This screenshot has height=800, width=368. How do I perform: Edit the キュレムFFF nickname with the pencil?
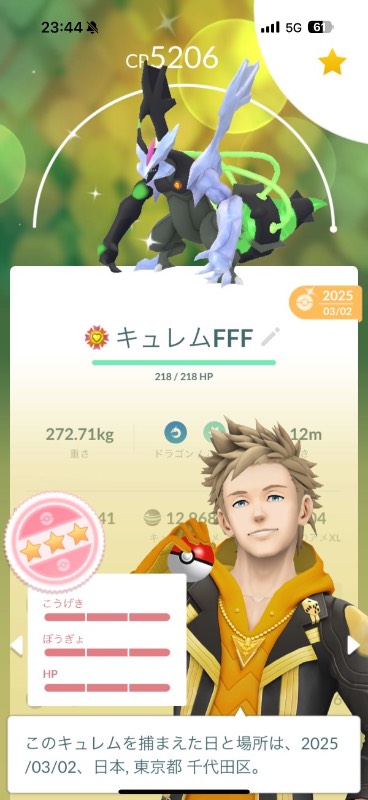click(270, 337)
